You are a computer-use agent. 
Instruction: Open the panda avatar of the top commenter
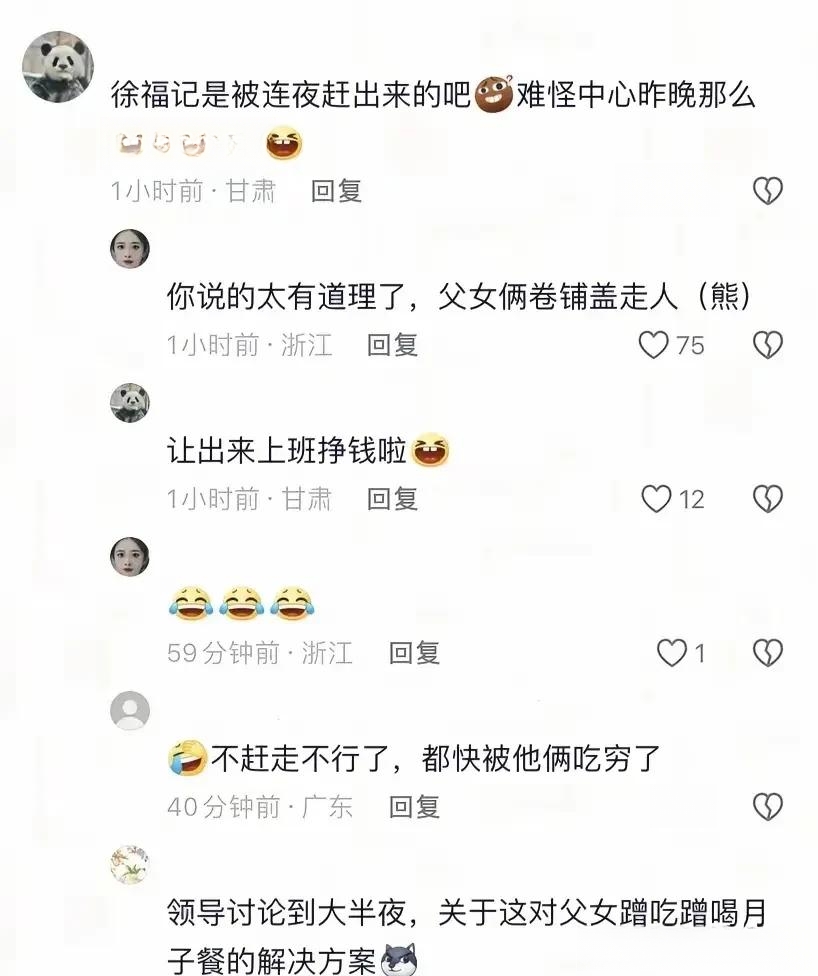[x=59, y=65]
